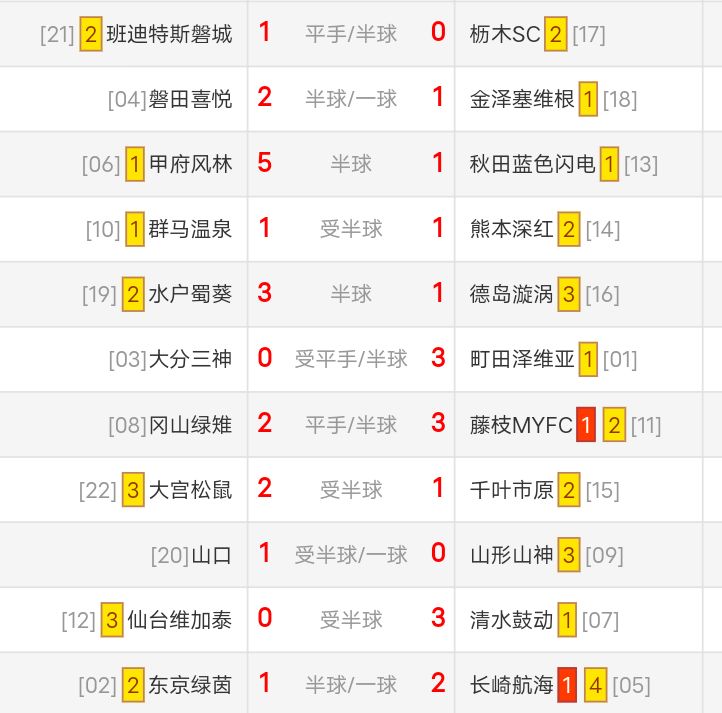Open the 大宫松鼠 vs 千叶市原 match

coord(351,490)
